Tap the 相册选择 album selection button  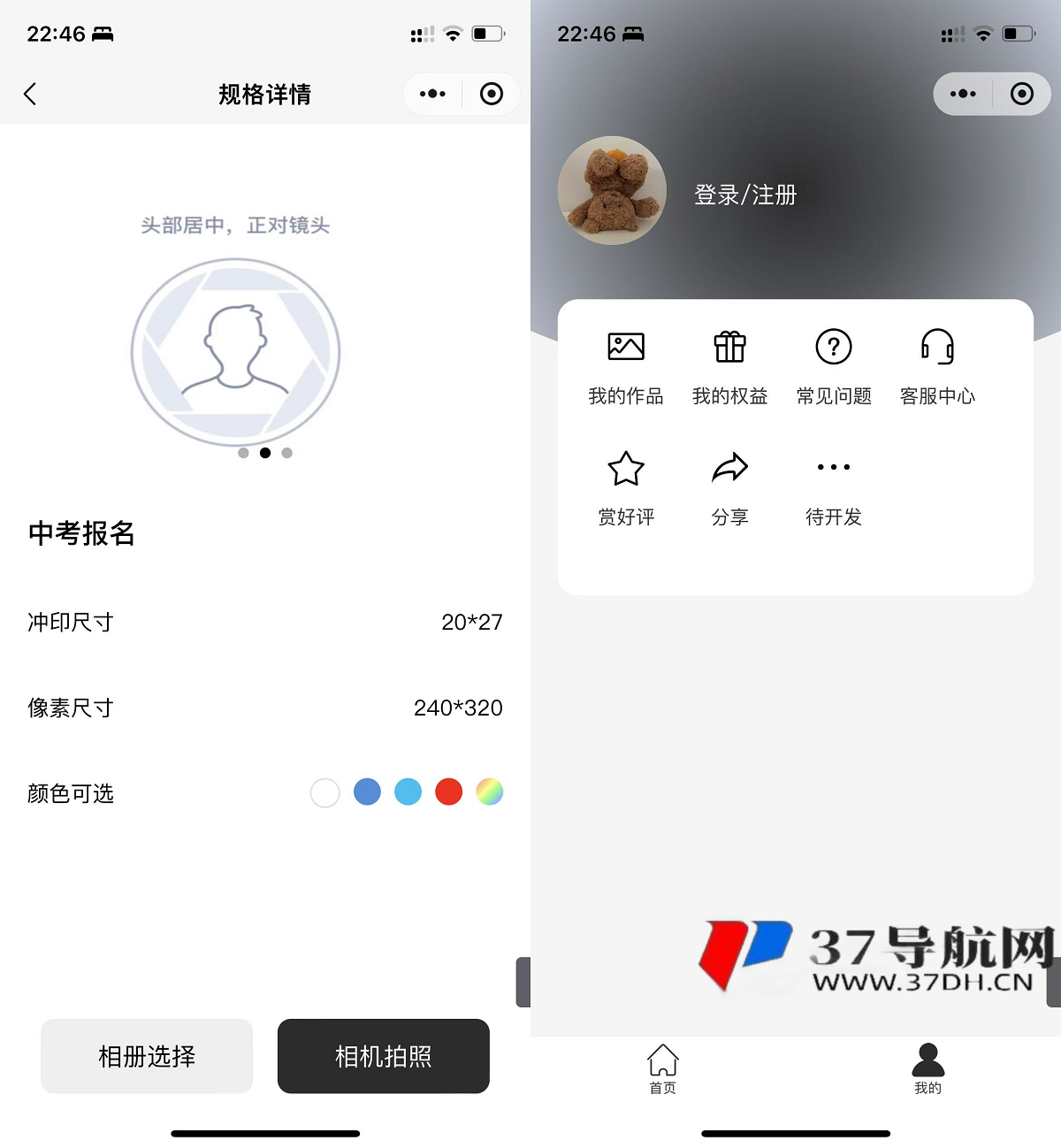coord(146,1056)
